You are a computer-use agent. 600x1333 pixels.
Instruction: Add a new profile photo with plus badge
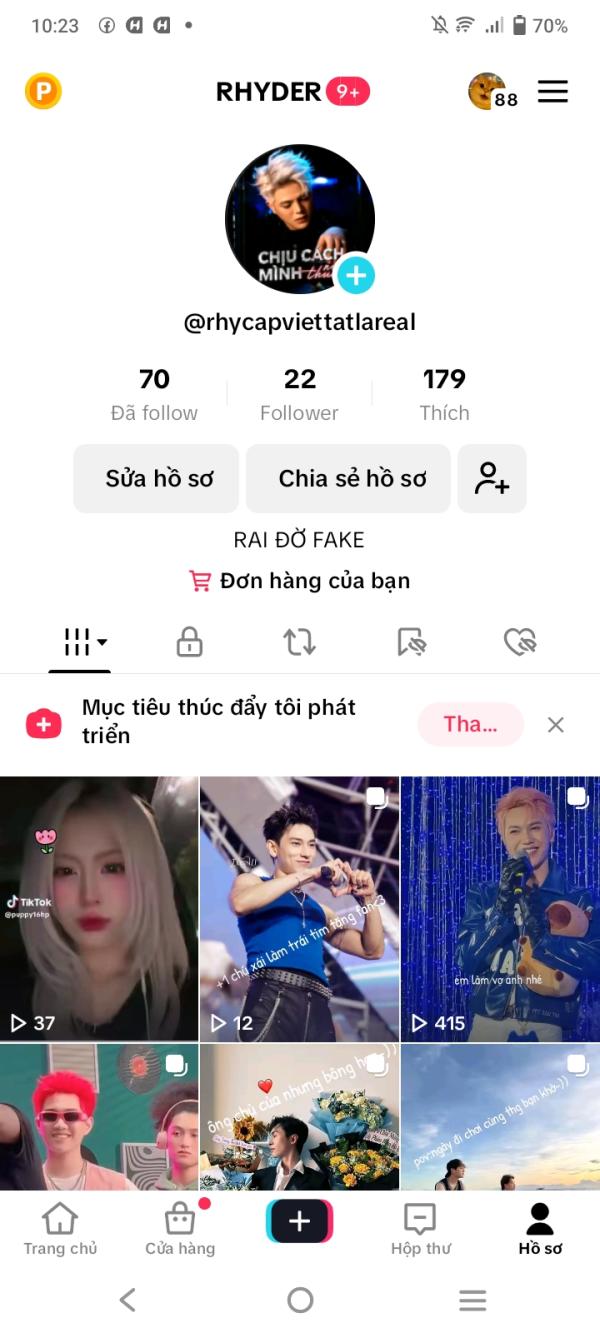(x=355, y=275)
